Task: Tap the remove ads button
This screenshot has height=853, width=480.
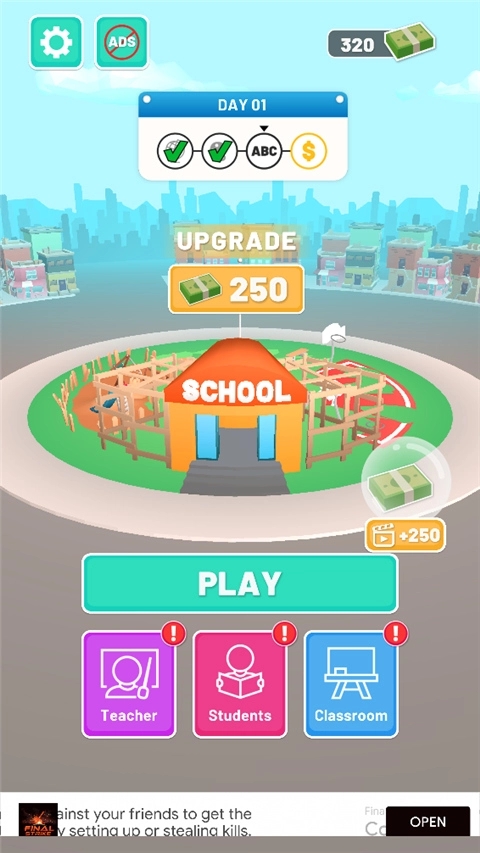Action: 122,42
